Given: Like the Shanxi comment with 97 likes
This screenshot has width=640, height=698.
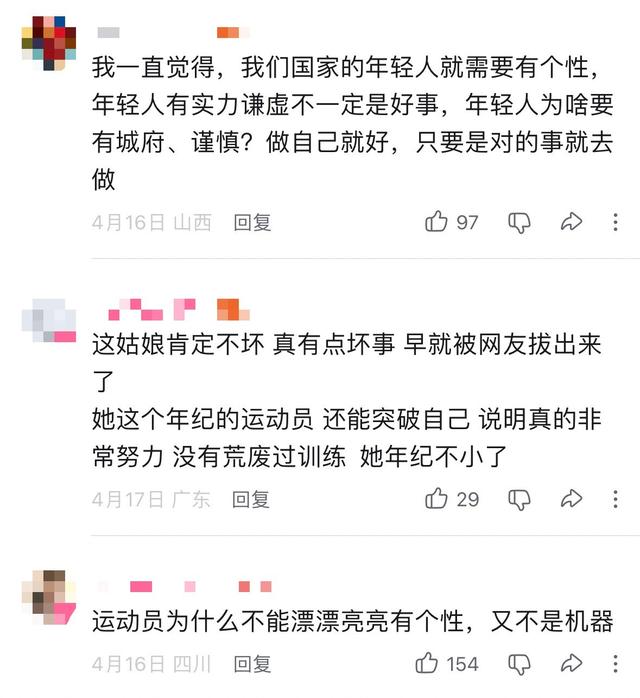Looking at the screenshot, I should 437,222.
